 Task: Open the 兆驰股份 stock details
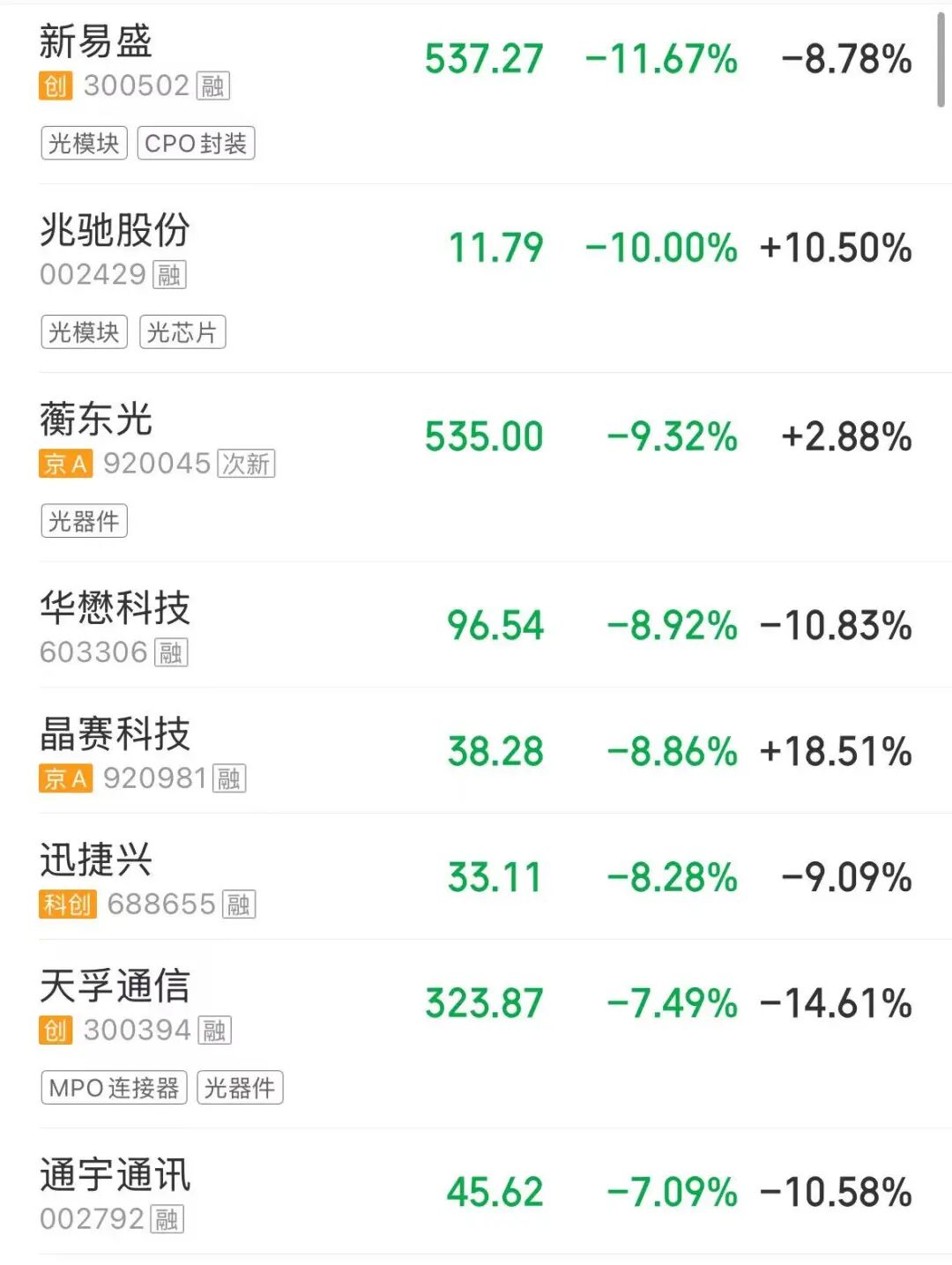(x=115, y=231)
